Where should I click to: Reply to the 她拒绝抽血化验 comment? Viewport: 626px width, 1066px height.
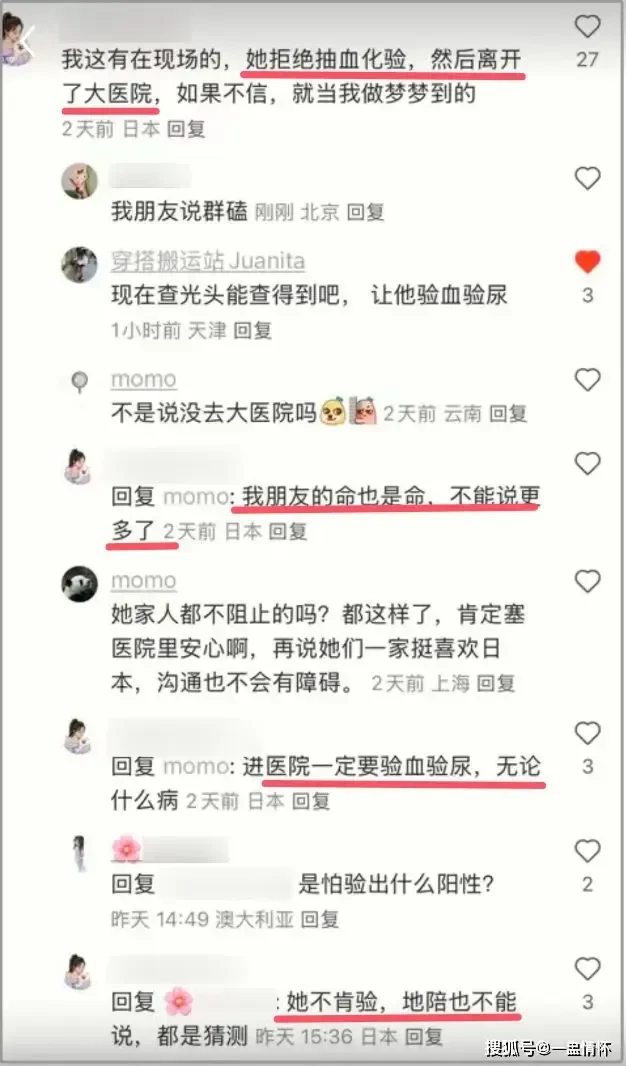[186, 128]
